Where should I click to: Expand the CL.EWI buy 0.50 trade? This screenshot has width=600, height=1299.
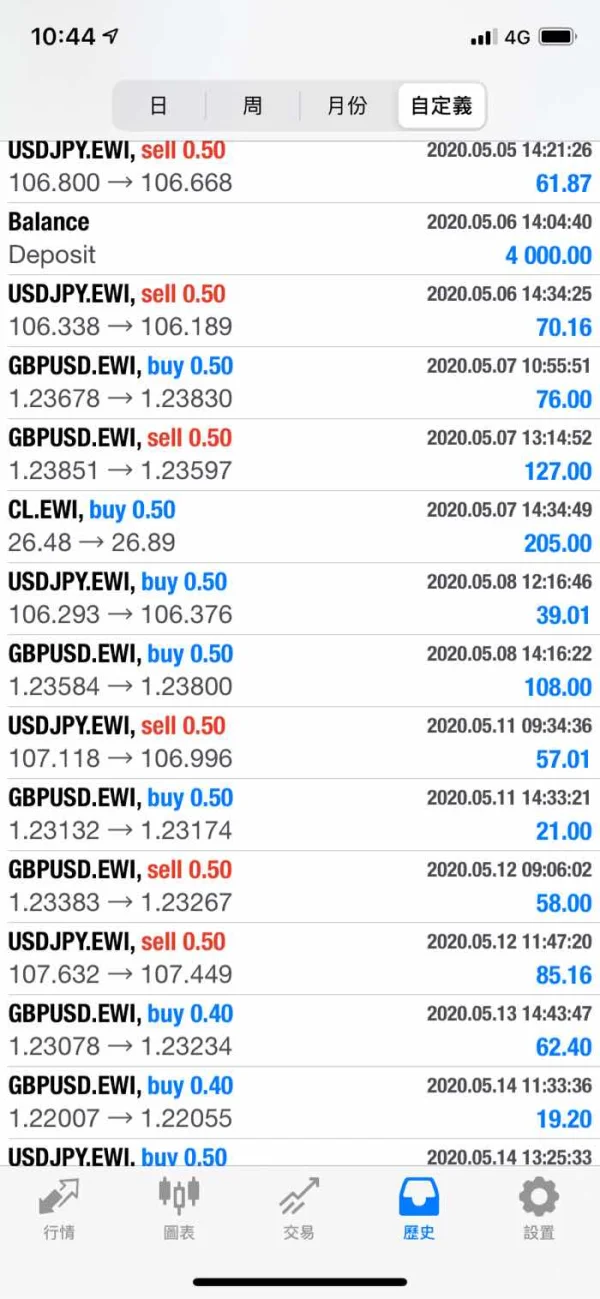300,527
